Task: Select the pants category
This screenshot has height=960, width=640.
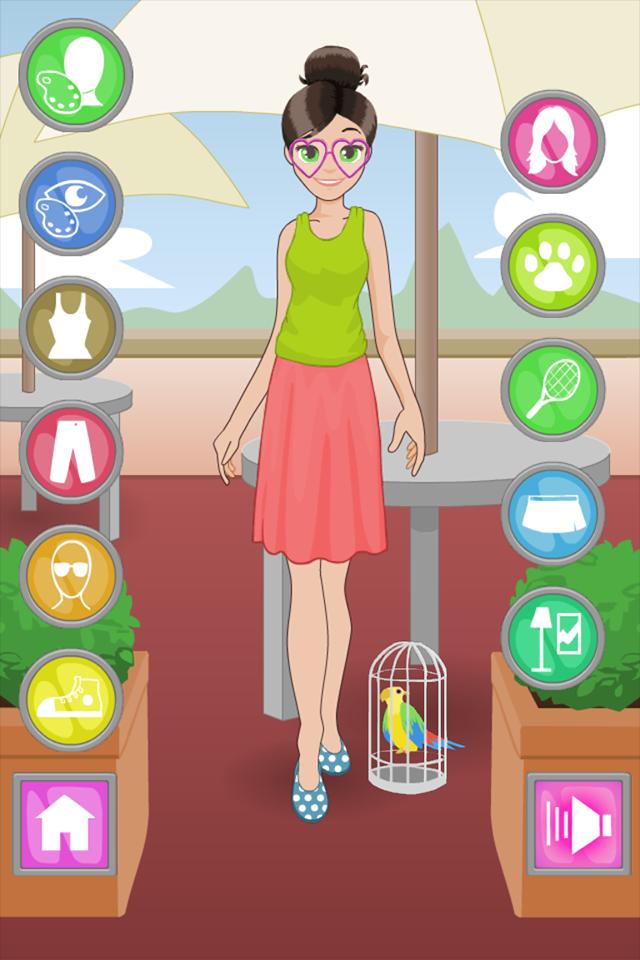Action: tap(71, 452)
